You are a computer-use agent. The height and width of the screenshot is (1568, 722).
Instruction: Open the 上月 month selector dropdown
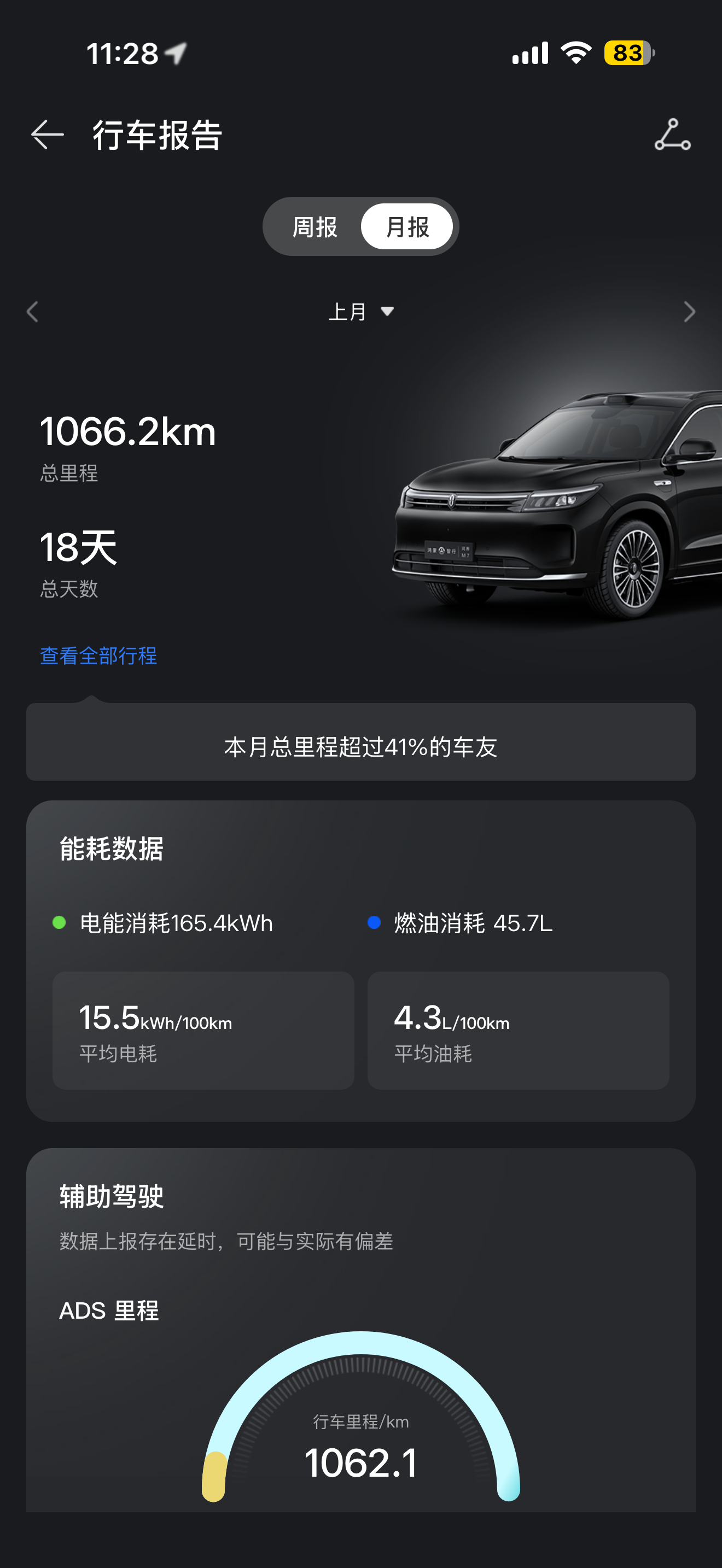coord(360,311)
